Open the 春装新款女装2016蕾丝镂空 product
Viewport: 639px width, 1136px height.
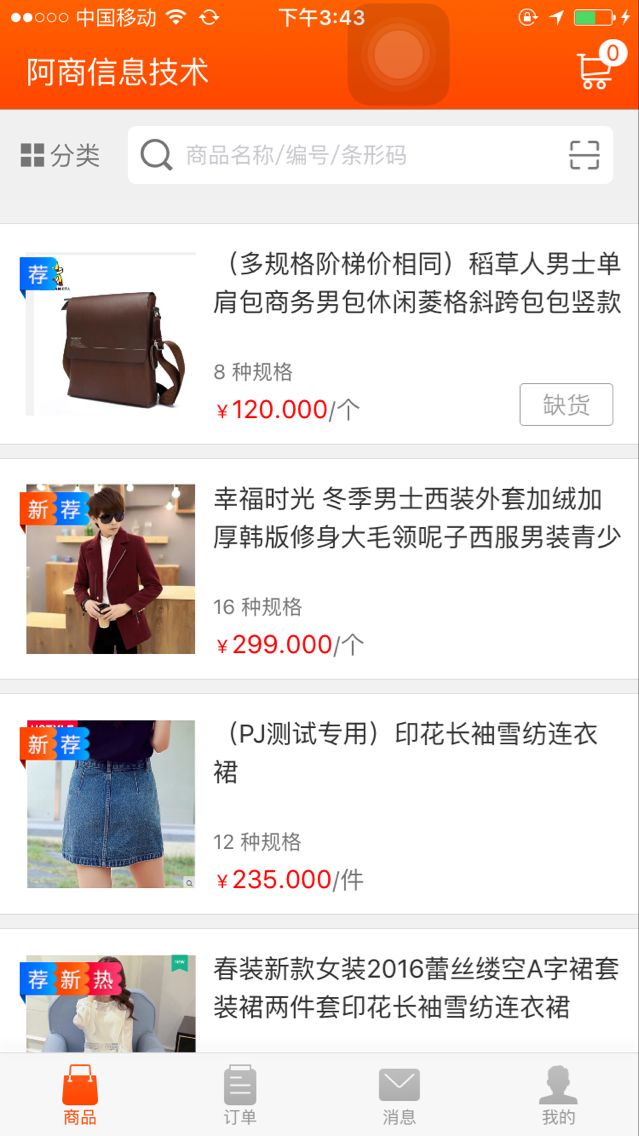click(x=320, y=990)
